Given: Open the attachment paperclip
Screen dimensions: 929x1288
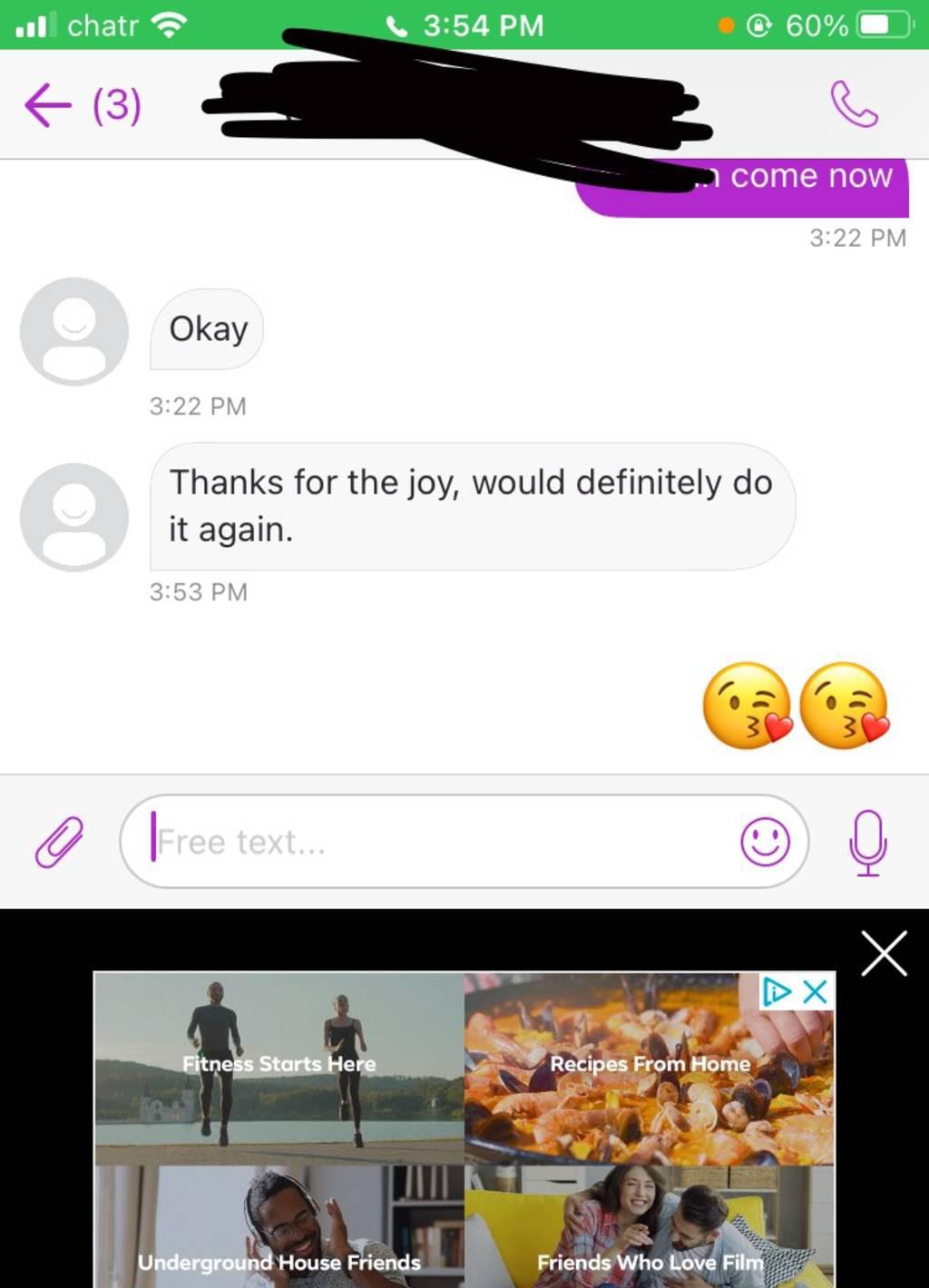Looking at the screenshot, I should pyautogui.click(x=59, y=841).
